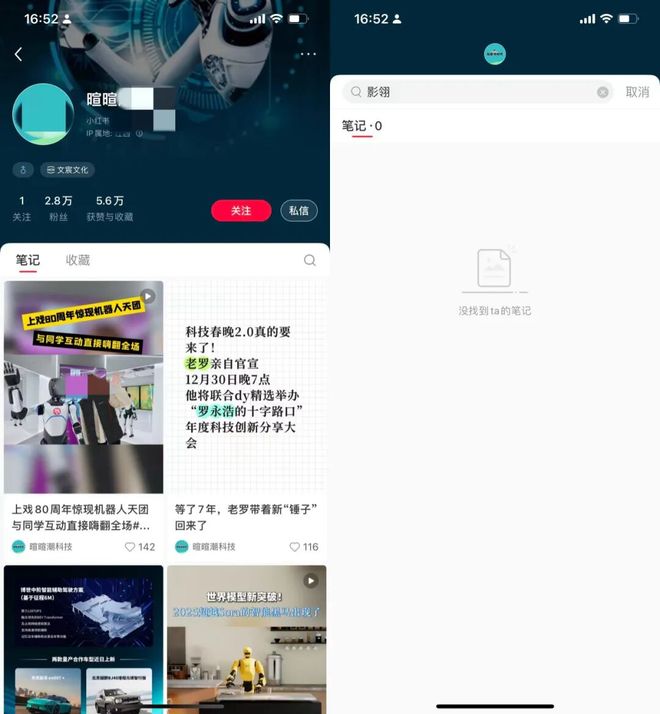660x714 pixels.
Task: Open the 世界模型新突破 video note
Action: [x=247, y=640]
